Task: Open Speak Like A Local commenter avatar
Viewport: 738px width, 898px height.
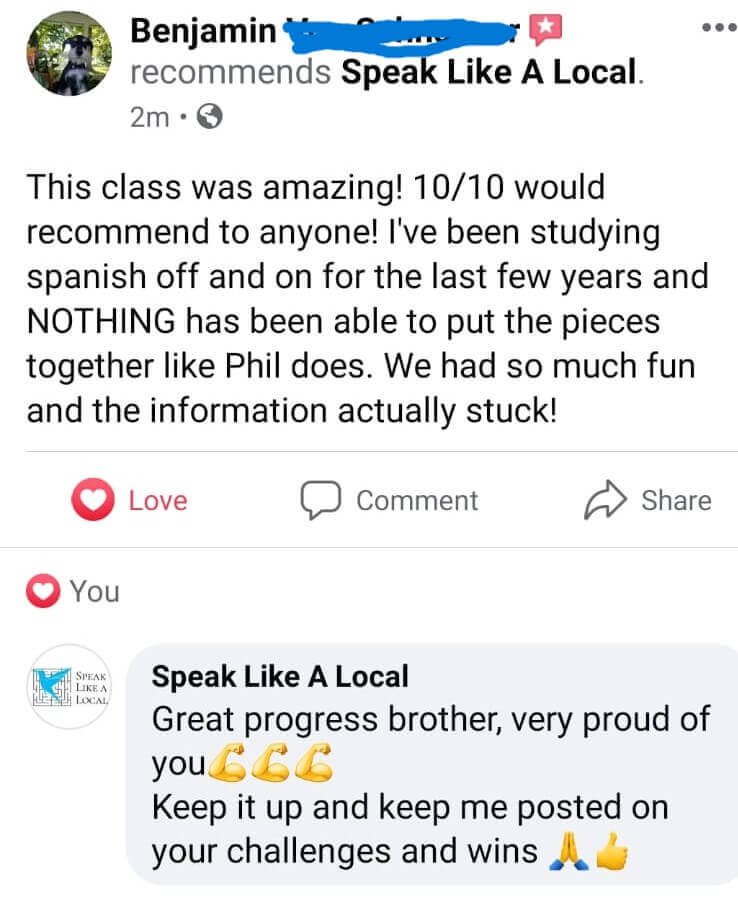Action: point(70,686)
